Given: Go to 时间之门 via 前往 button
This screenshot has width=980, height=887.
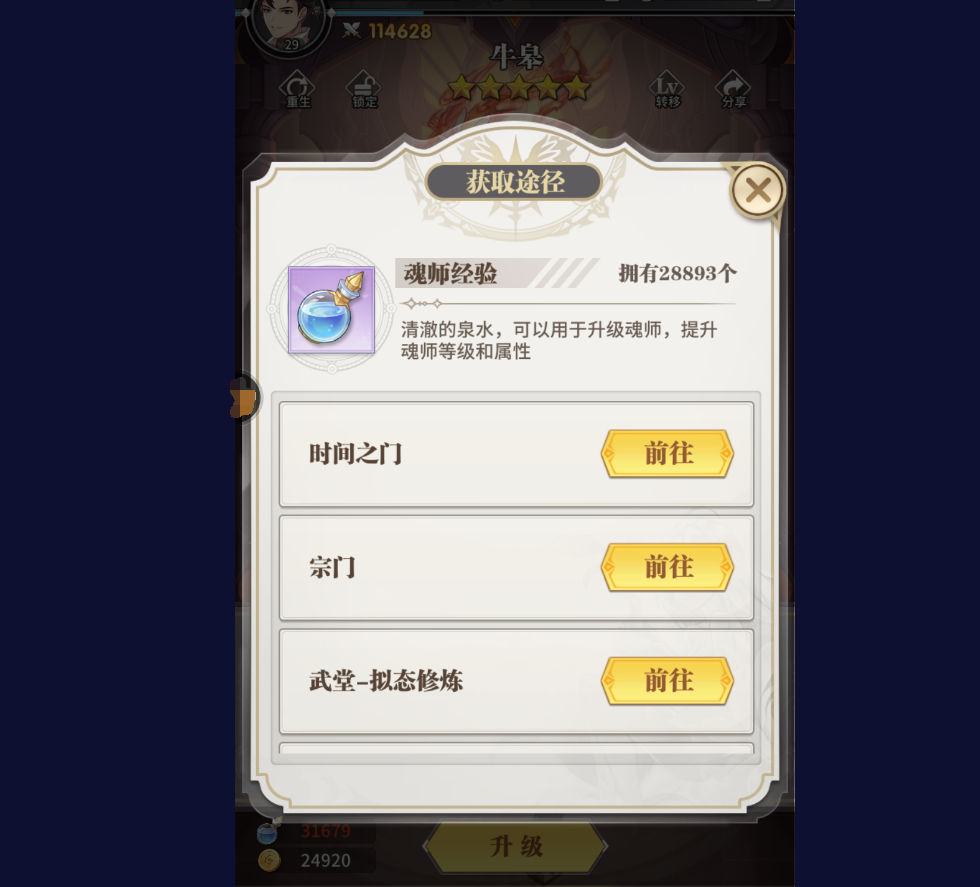Looking at the screenshot, I should click(x=667, y=454).
